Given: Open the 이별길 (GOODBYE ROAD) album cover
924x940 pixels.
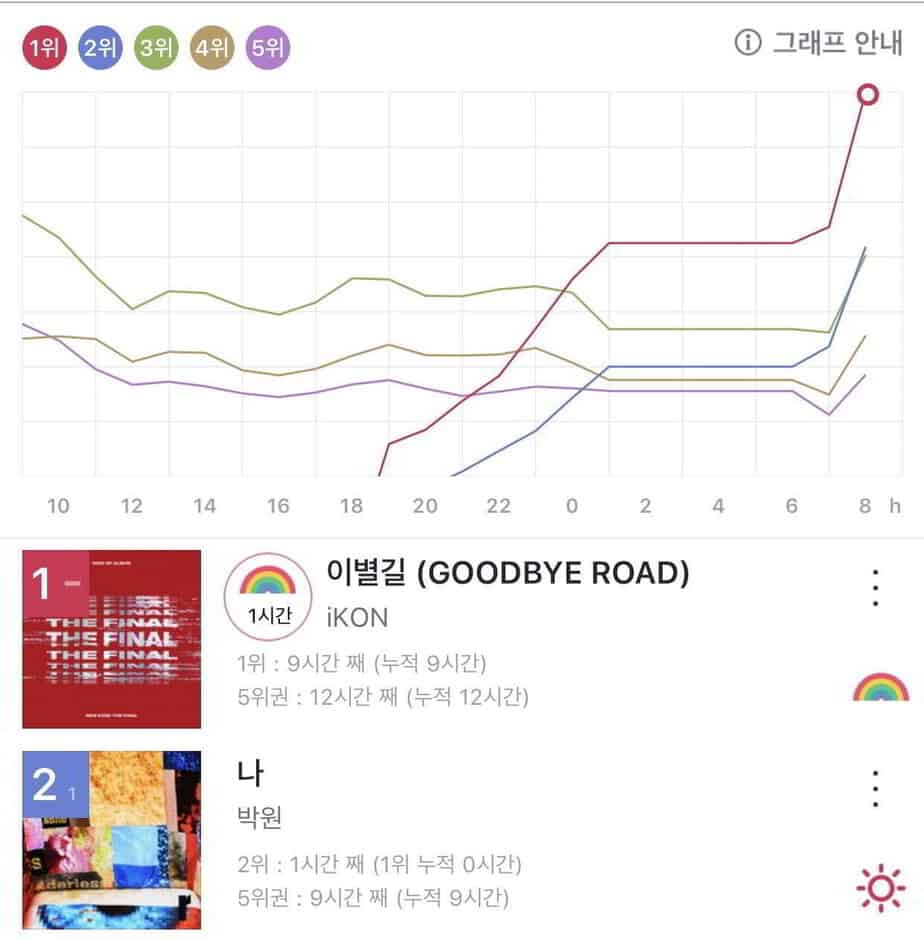Looking at the screenshot, I should tap(112, 639).
